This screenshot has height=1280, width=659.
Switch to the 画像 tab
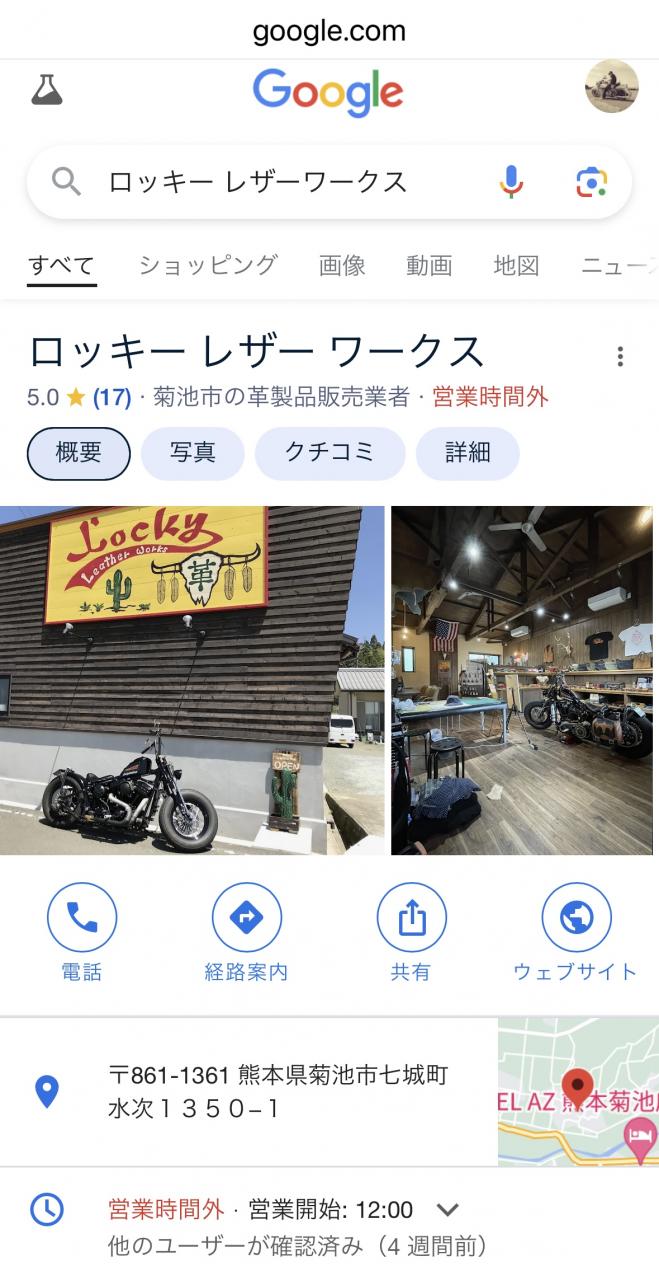click(342, 265)
